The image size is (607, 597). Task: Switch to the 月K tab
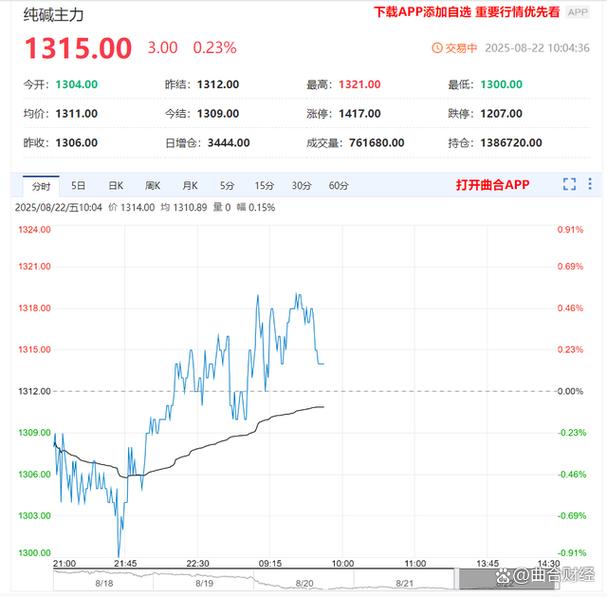[x=190, y=185]
